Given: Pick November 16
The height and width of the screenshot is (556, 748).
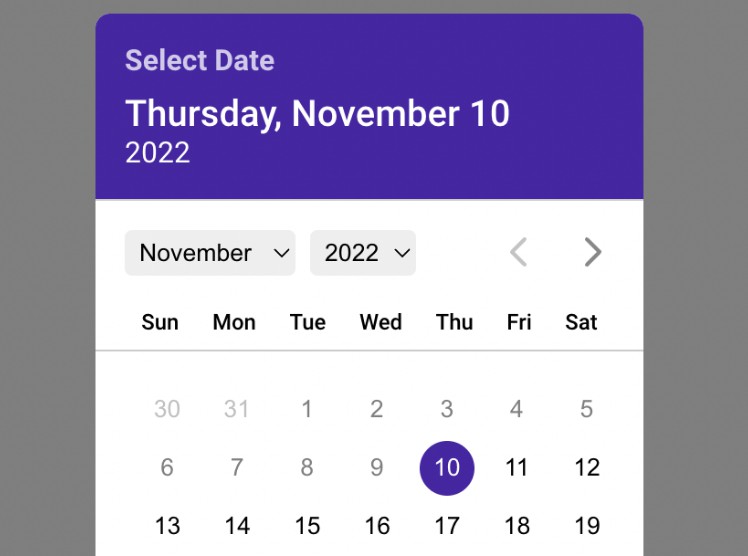Looking at the screenshot, I should click(377, 525).
